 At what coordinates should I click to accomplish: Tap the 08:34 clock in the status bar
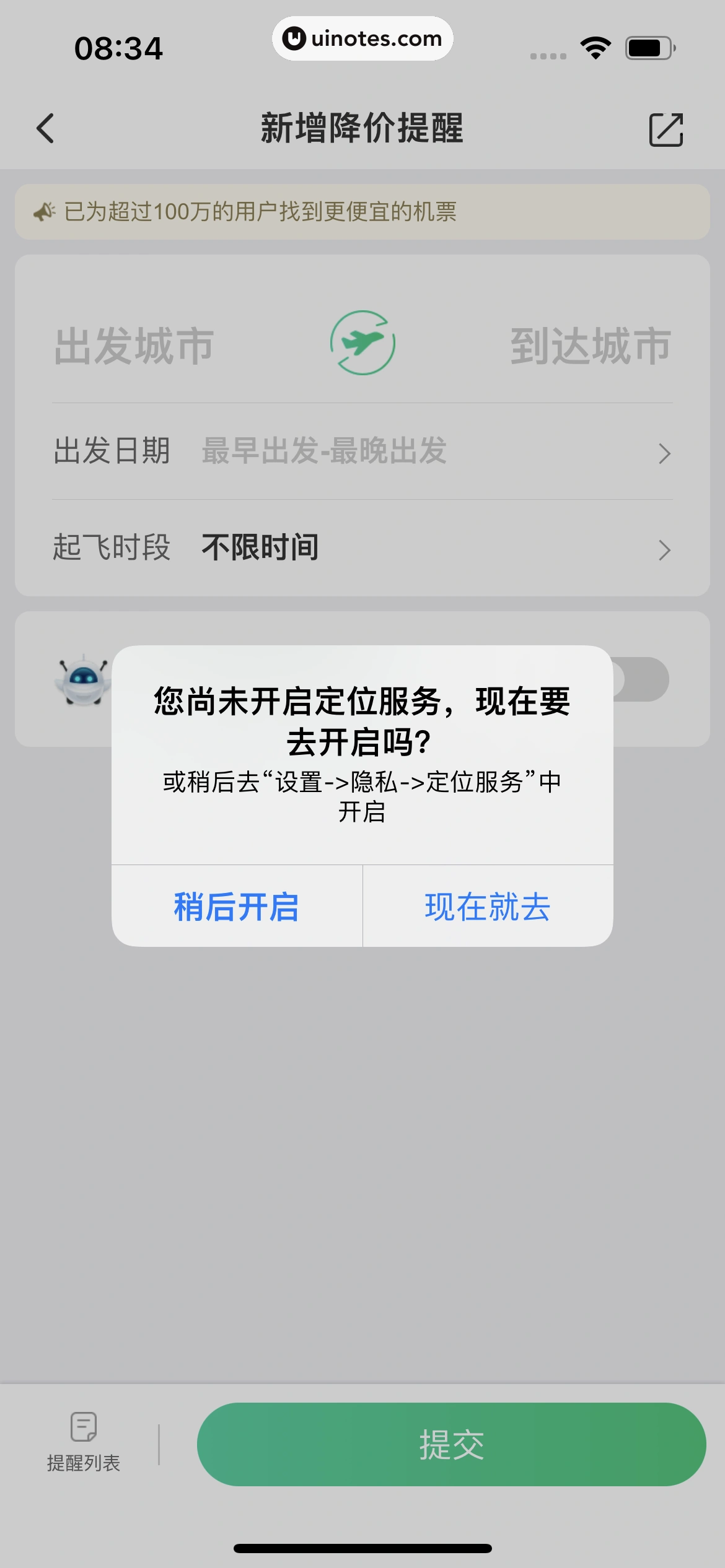120,48
